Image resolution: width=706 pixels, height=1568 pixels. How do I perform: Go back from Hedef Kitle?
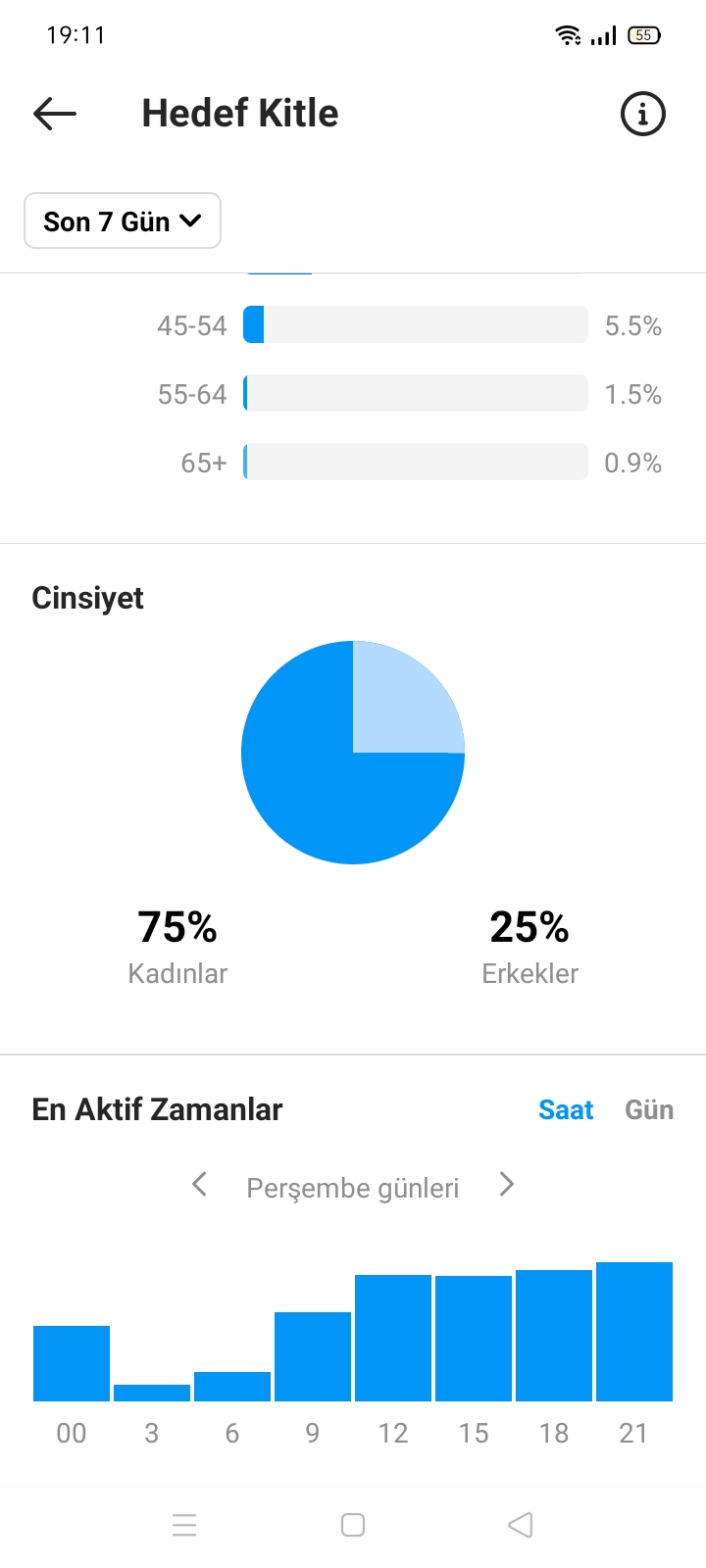coord(55,114)
